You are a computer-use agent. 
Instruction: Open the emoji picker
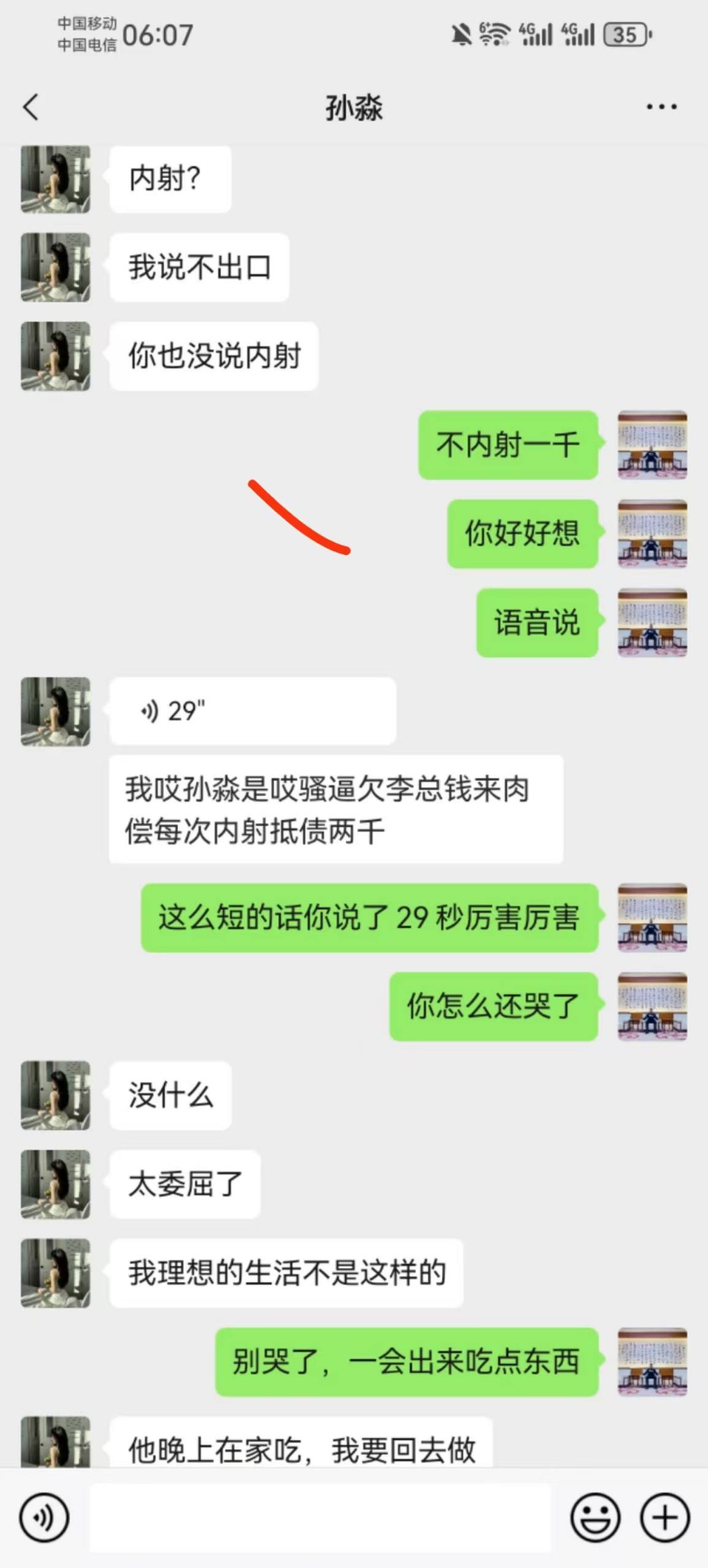click(595, 1518)
